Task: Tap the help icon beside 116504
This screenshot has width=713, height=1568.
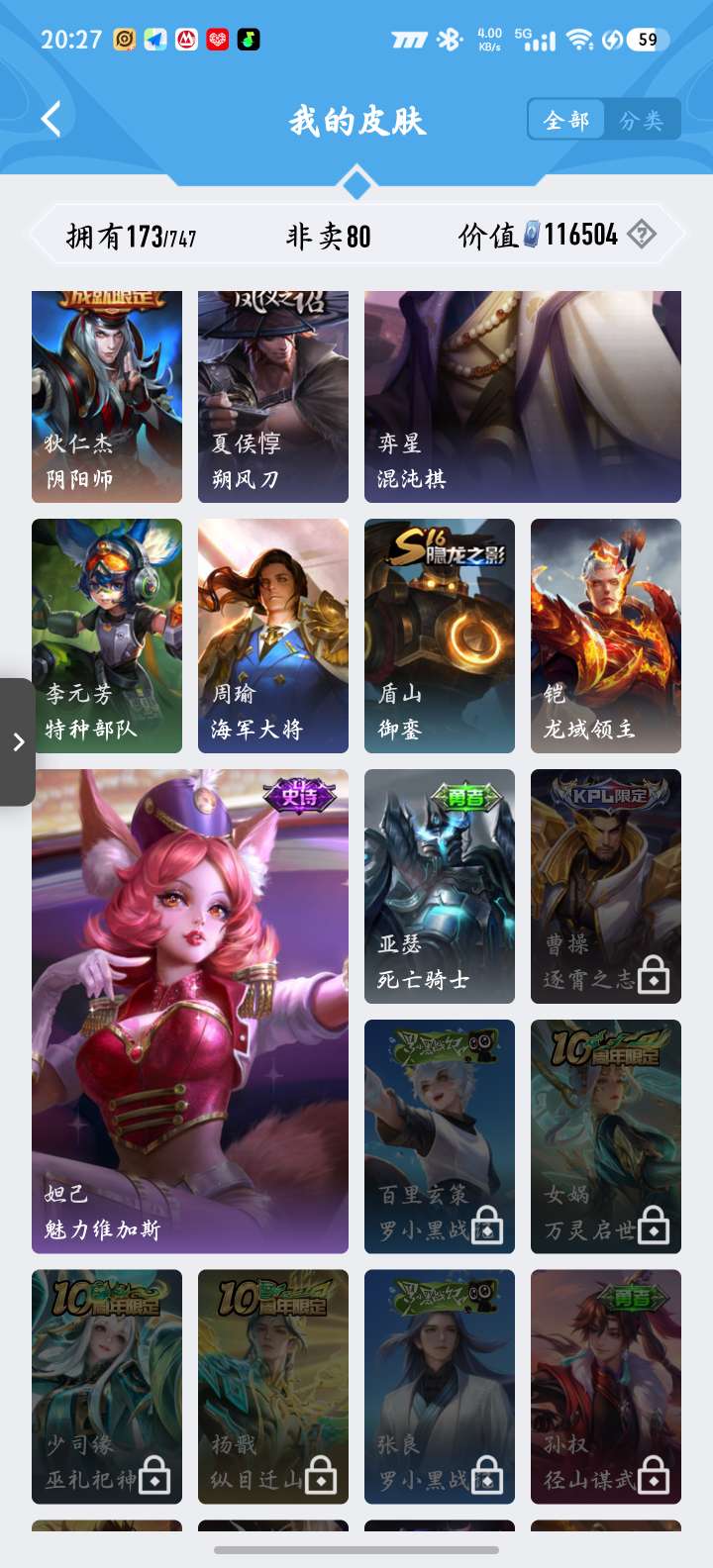Action: click(x=642, y=234)
